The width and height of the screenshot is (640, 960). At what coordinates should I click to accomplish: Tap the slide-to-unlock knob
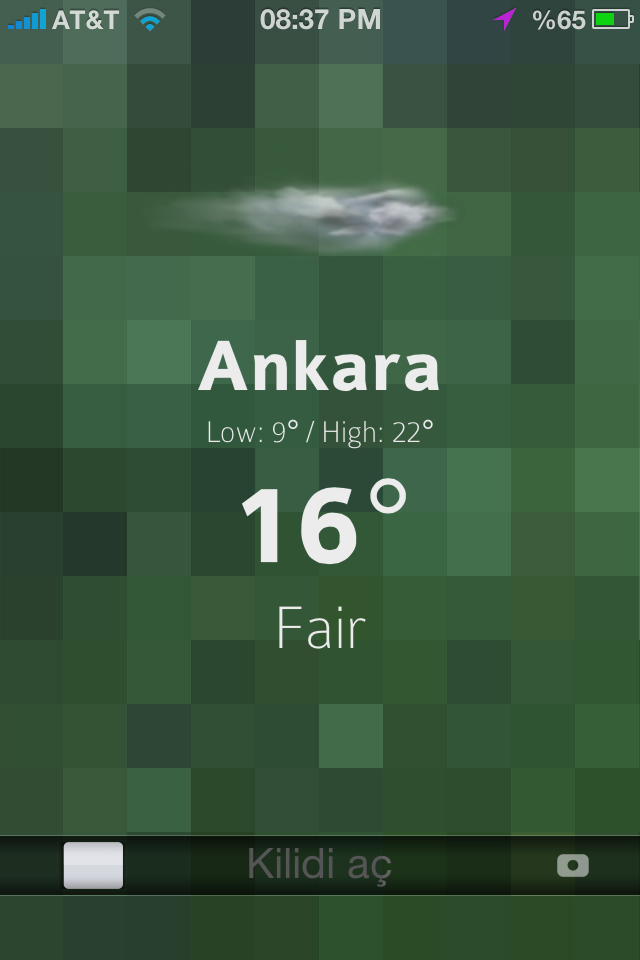coord(93,865)
